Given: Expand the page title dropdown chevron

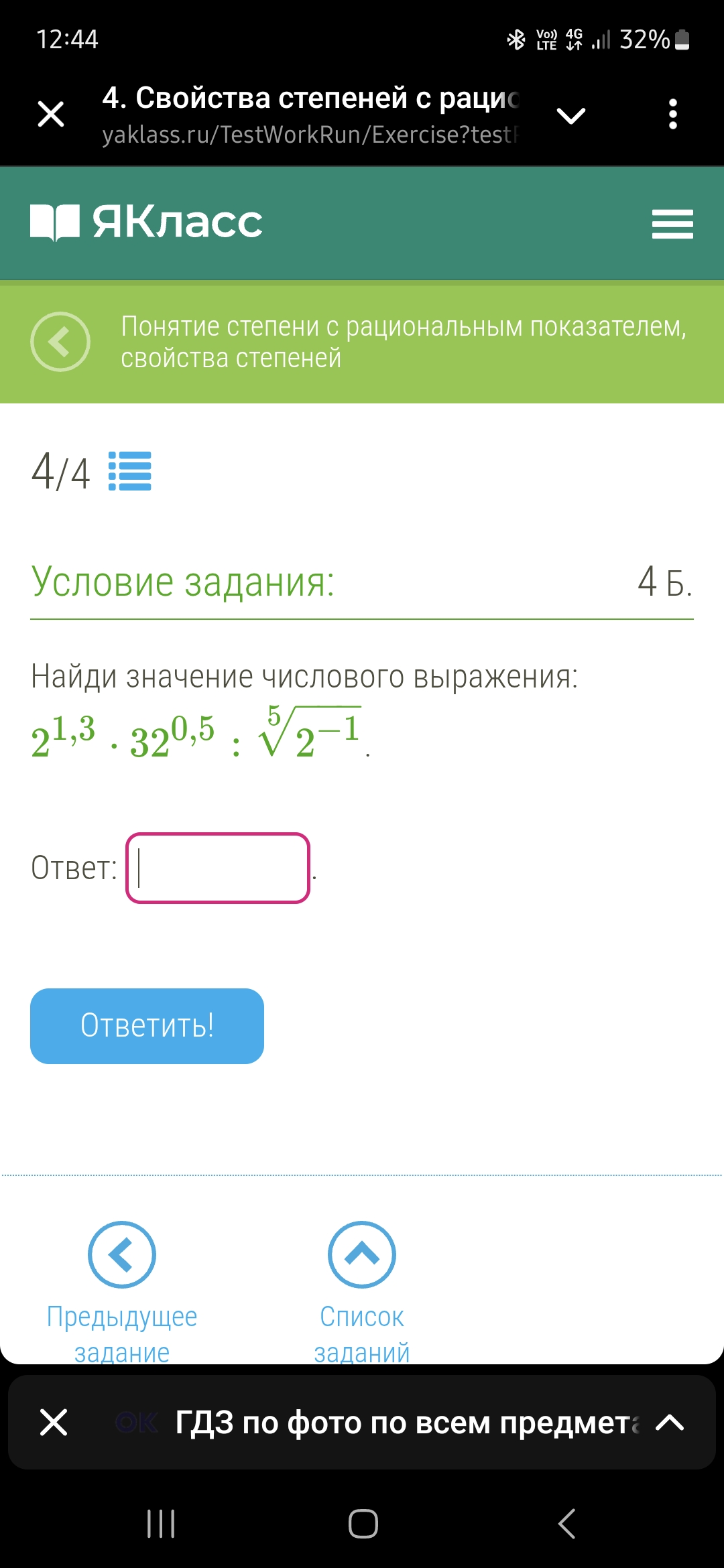Looking at the screenshot, I should (571, 115).
